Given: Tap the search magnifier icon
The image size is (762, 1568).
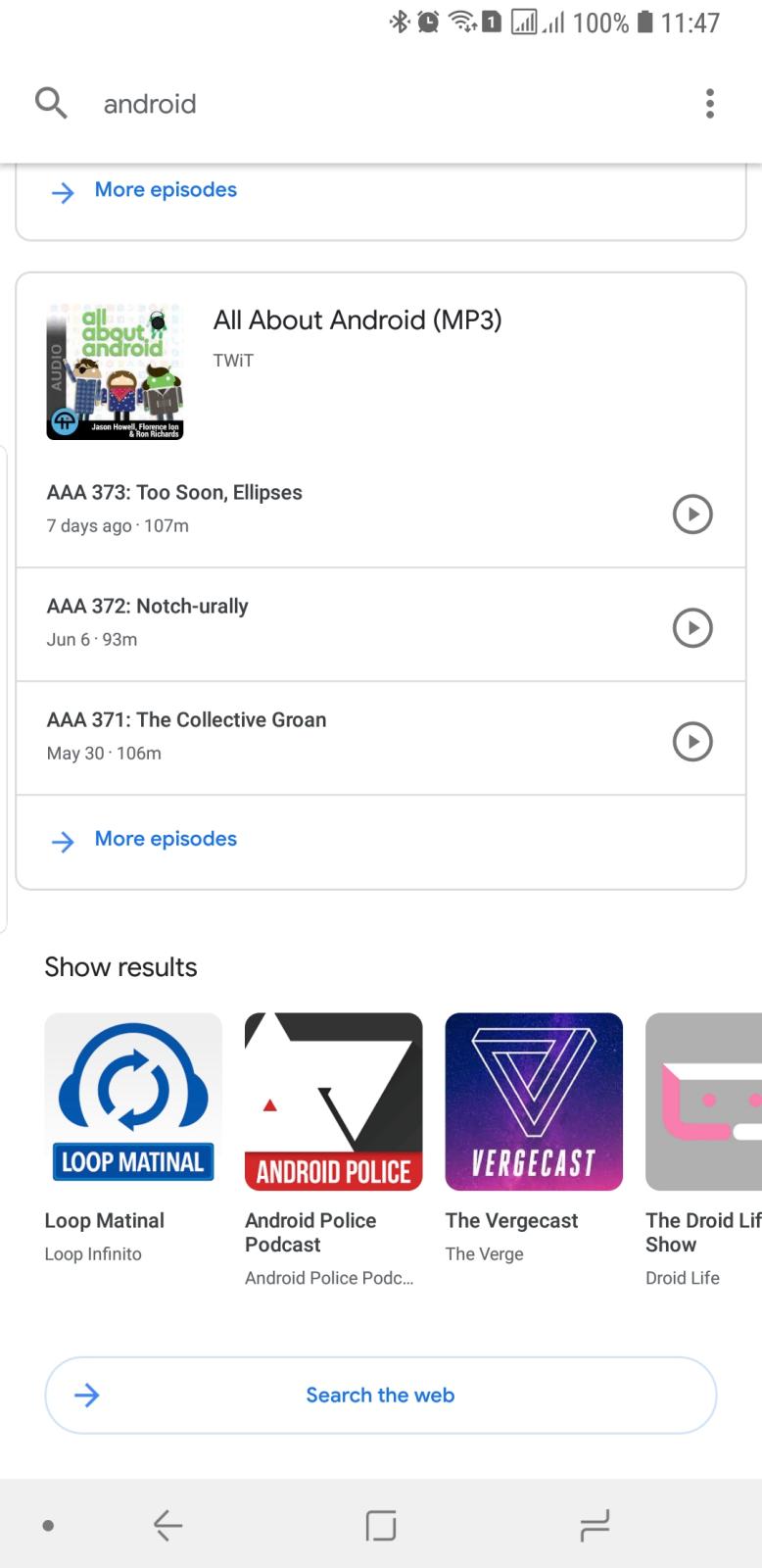Looking at the screenshot, I should (x=51, y=103).
